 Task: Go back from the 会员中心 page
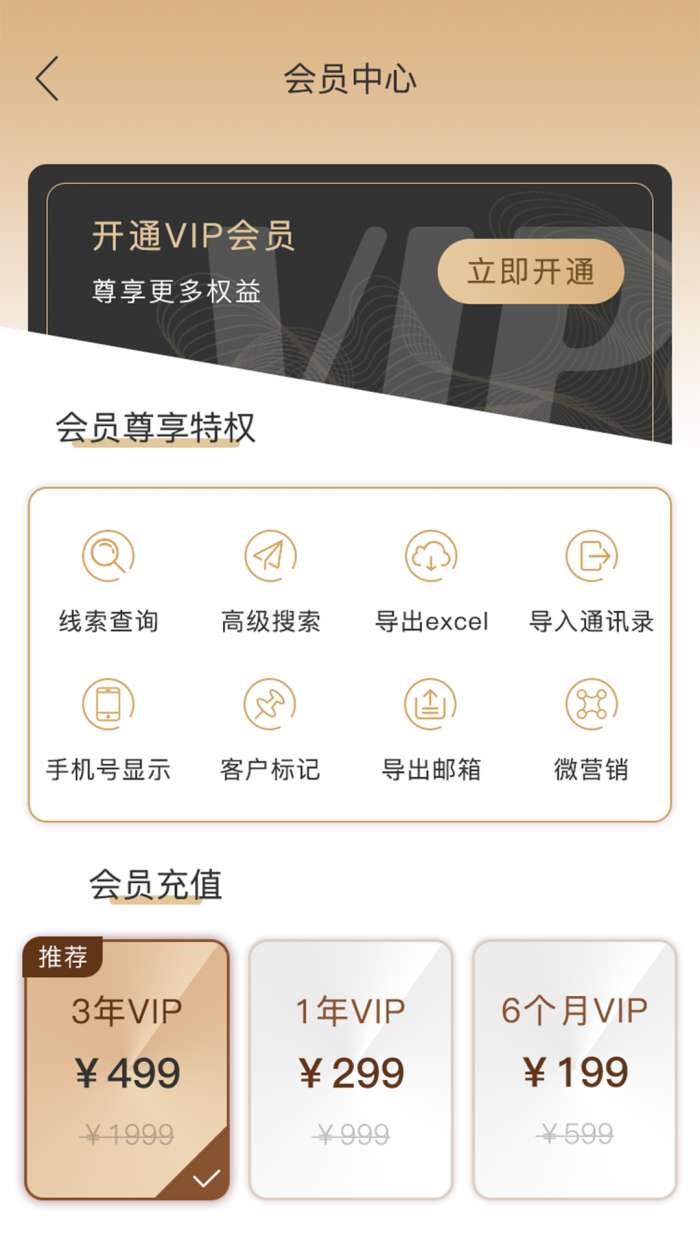click(x=47, y=79)
